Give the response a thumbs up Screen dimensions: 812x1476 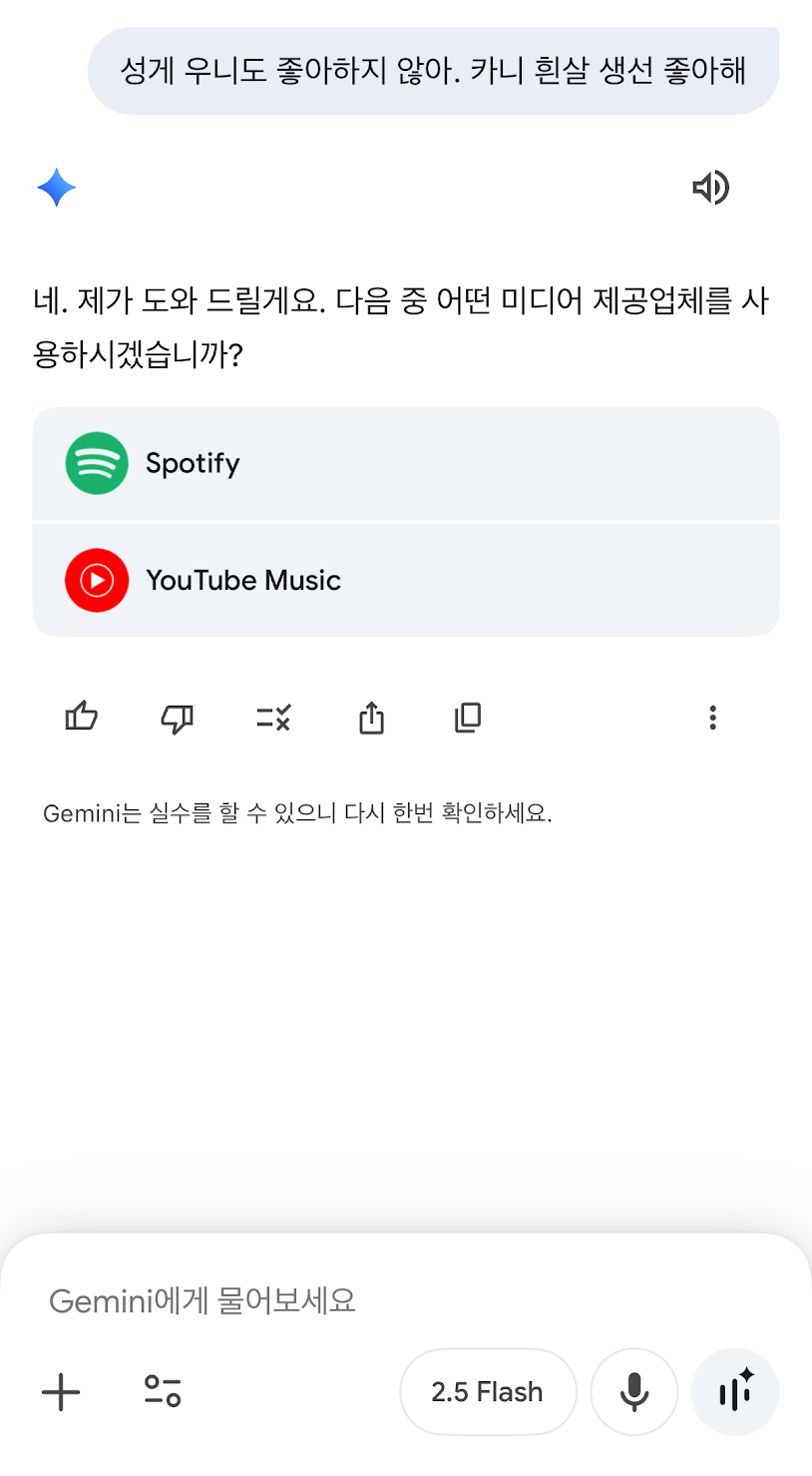point(81,717)
